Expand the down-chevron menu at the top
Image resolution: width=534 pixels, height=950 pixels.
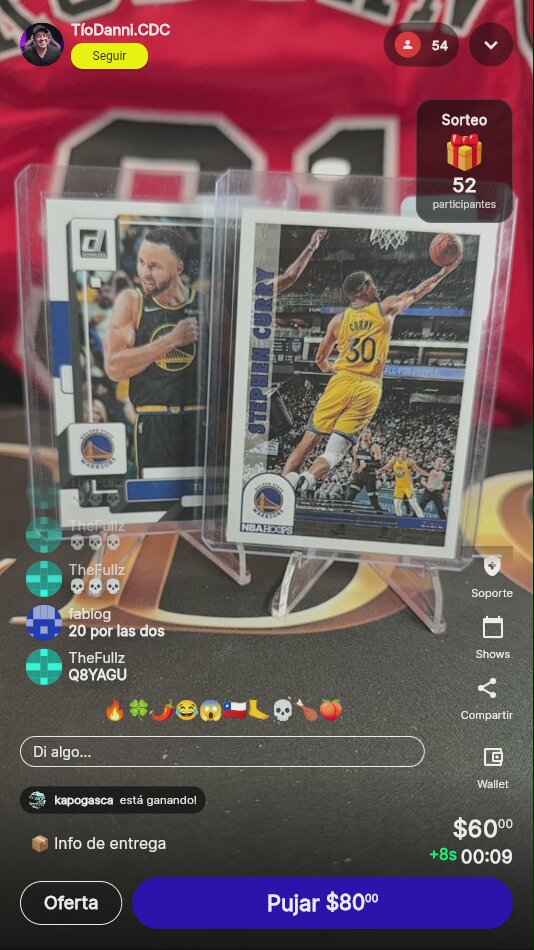point(491,45)
